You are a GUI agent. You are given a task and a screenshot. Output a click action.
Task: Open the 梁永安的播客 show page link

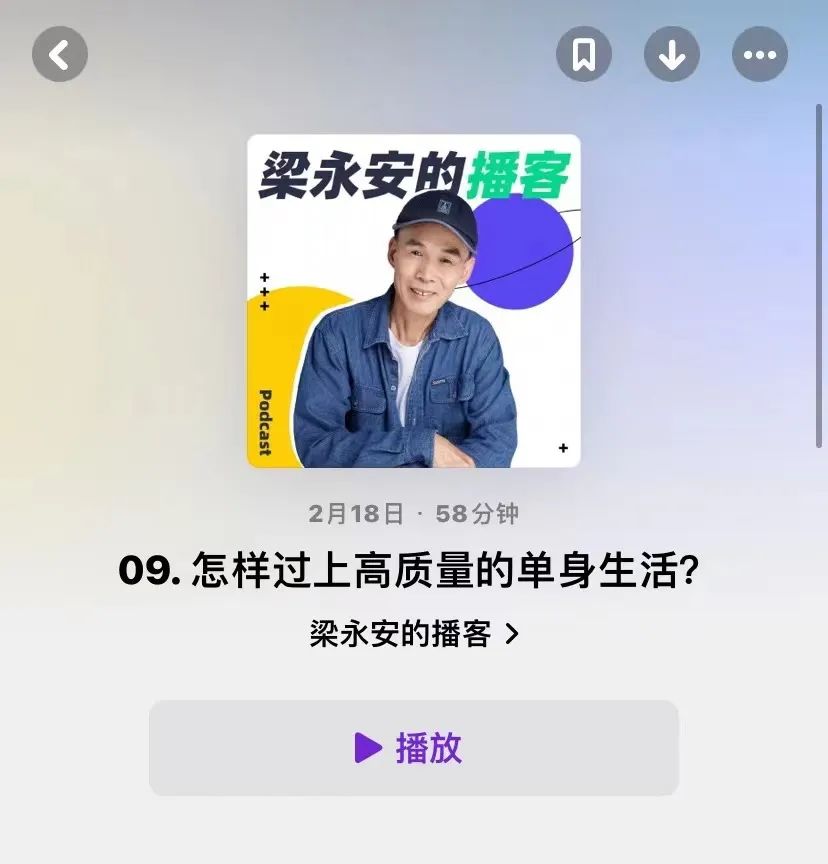pos(413,634)
